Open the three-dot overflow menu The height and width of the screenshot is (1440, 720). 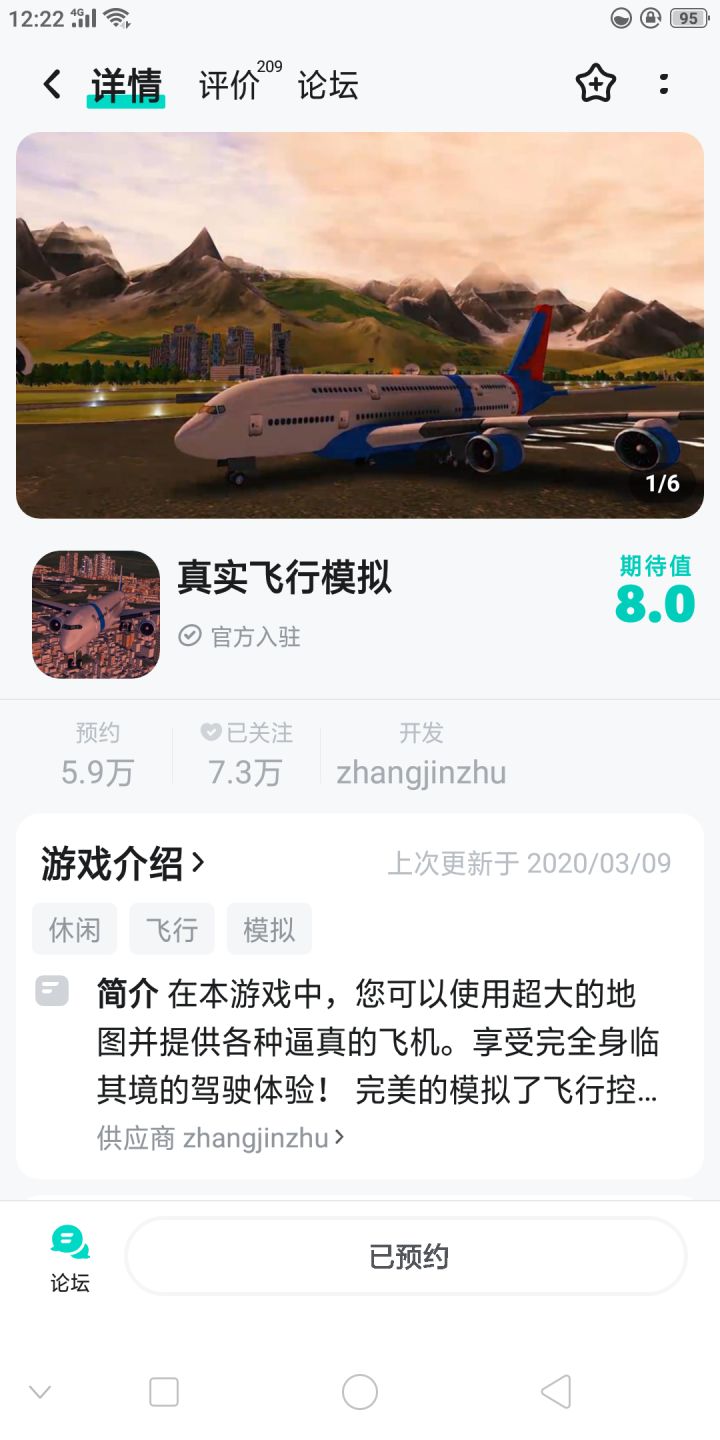[663, 85]
